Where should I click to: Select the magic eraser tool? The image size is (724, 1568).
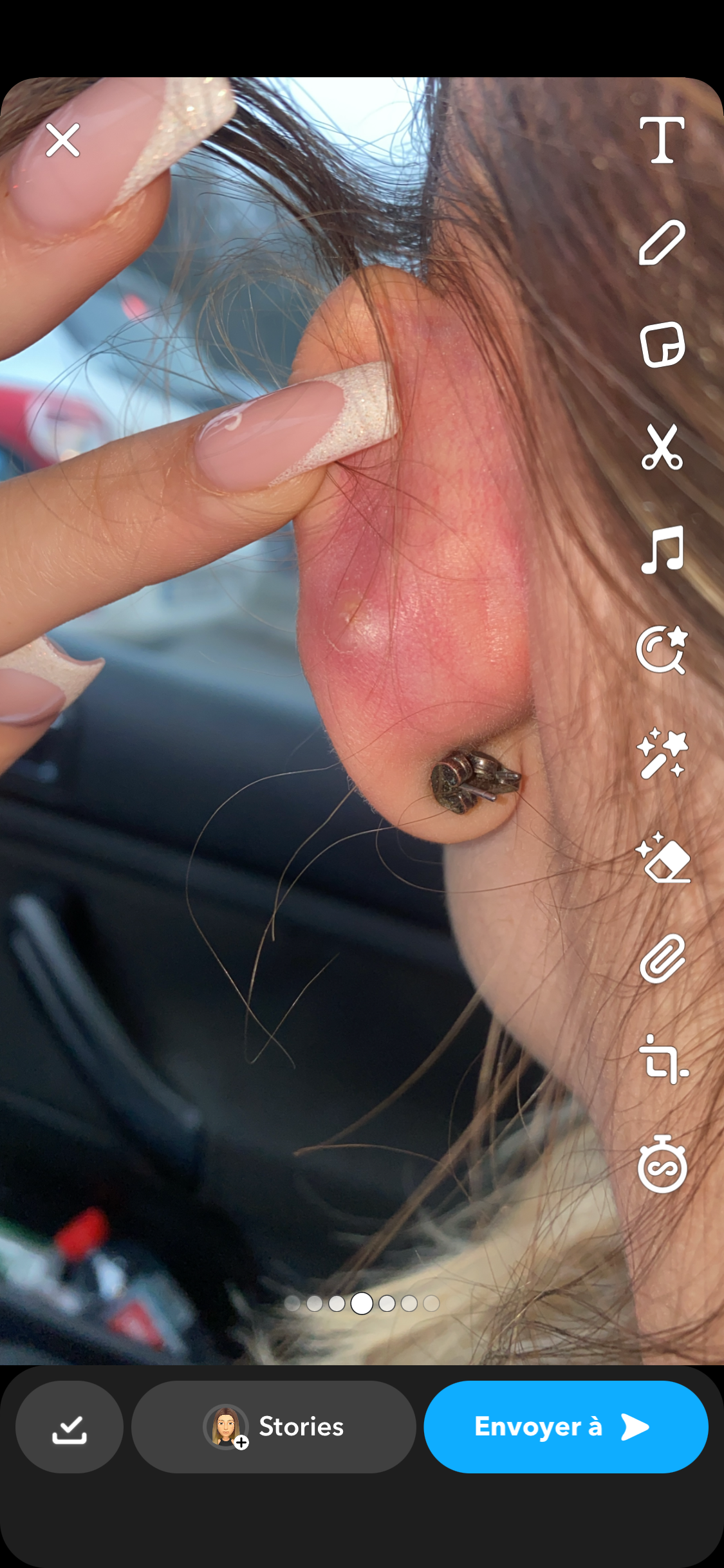click(663, 857)
